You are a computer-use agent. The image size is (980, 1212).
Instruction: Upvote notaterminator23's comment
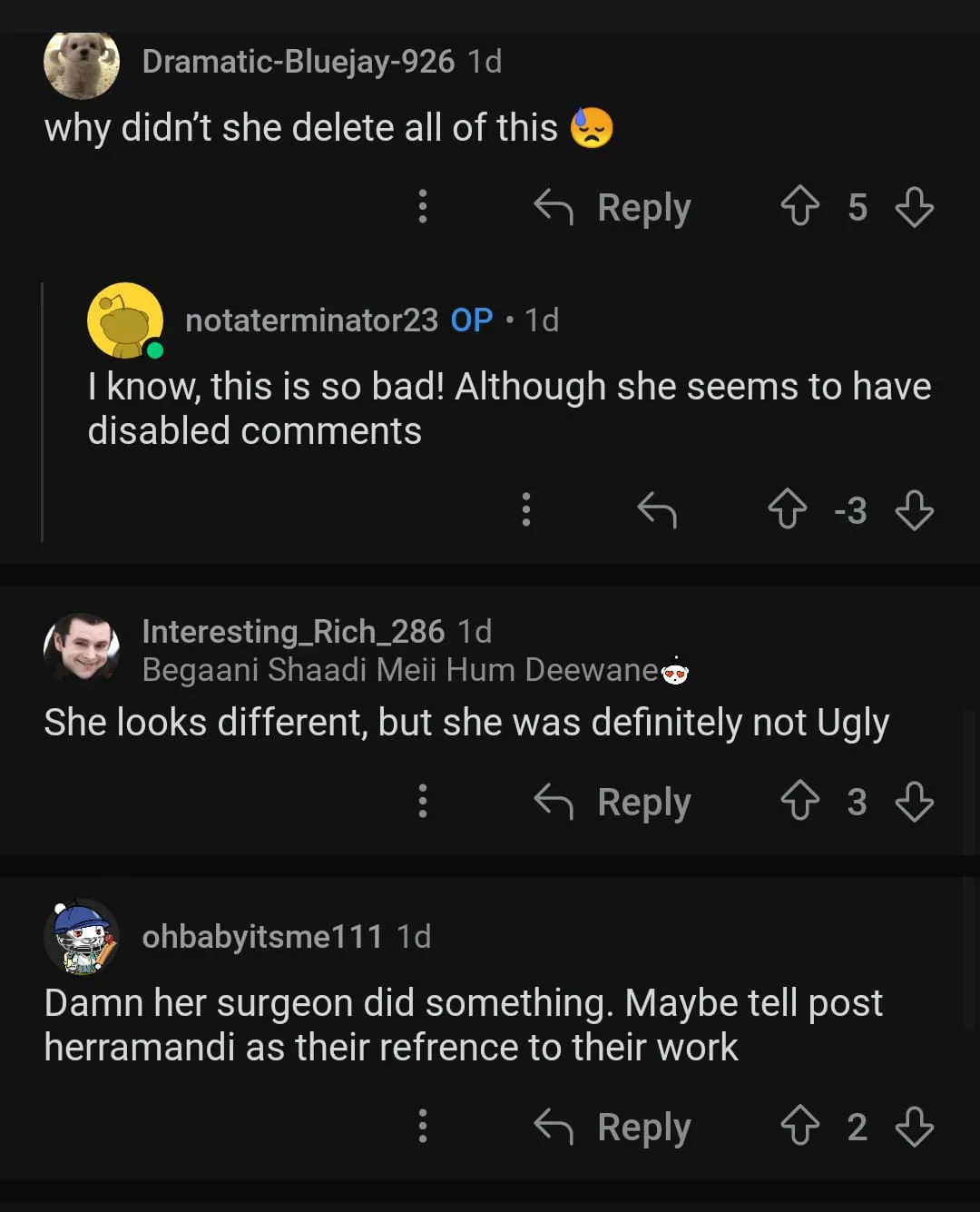point(787,509)
